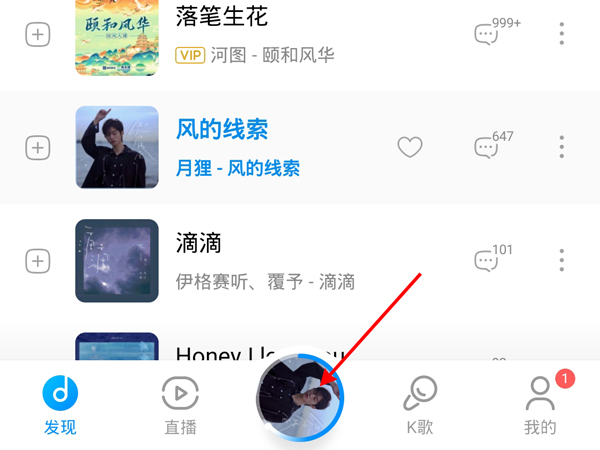This screenshot has height=450, width=600.
Task: Add 风的线索 to the playlist
Action: pyautogui.click(x=37, y=148)
